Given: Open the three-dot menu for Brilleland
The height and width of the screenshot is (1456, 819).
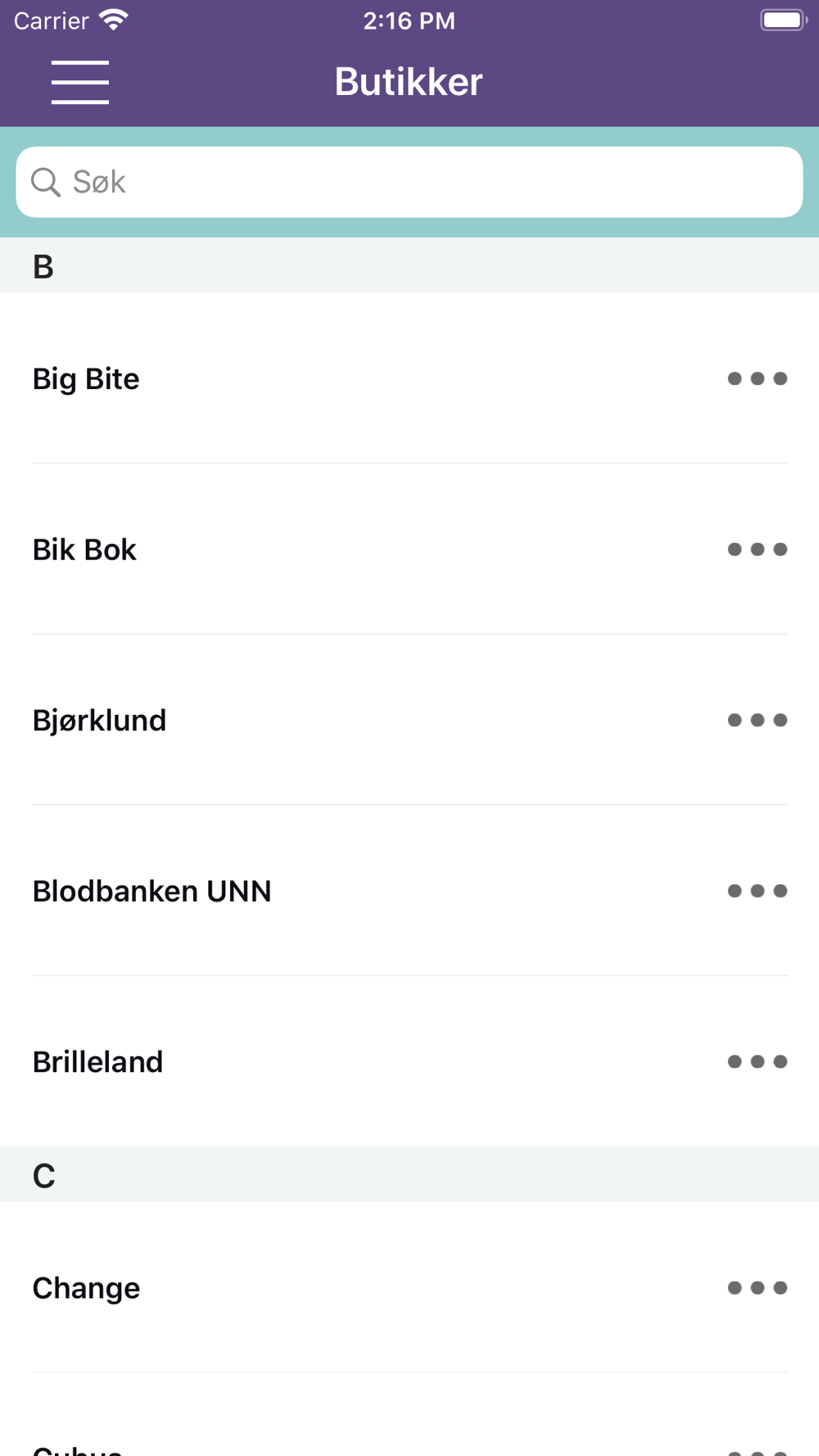Looking at the screenshot, I should click(758, 1061).
